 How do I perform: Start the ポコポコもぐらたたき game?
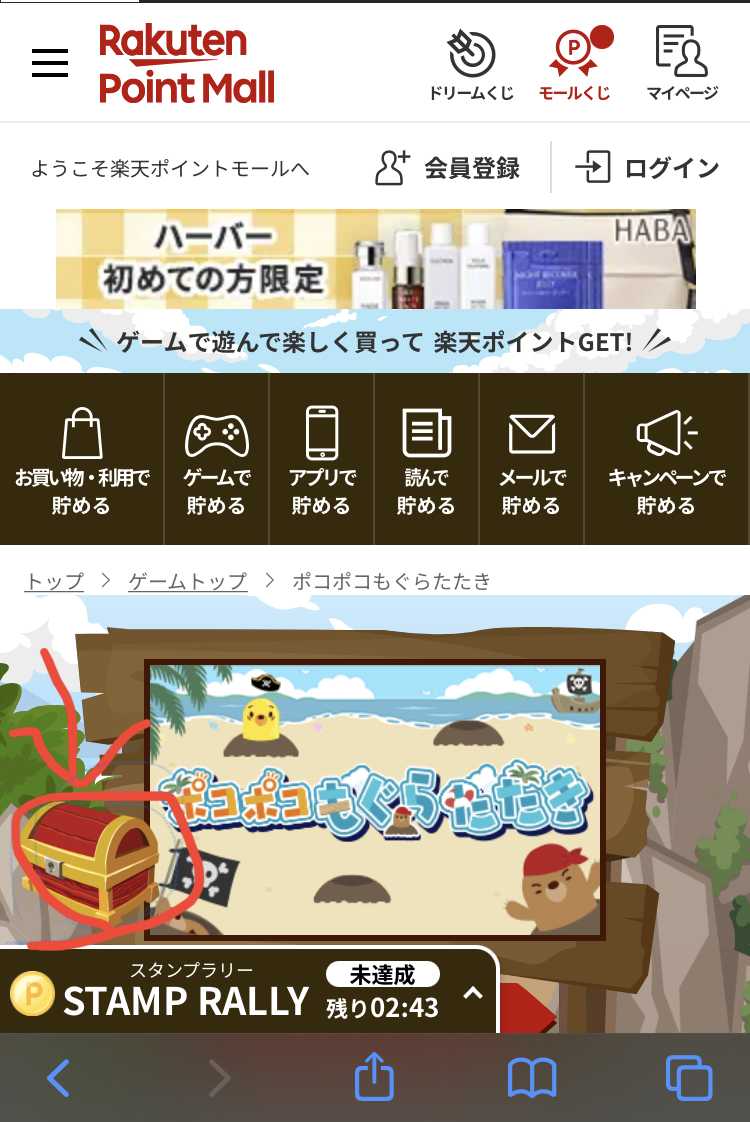pyautogui.click(x=375, y=798)
